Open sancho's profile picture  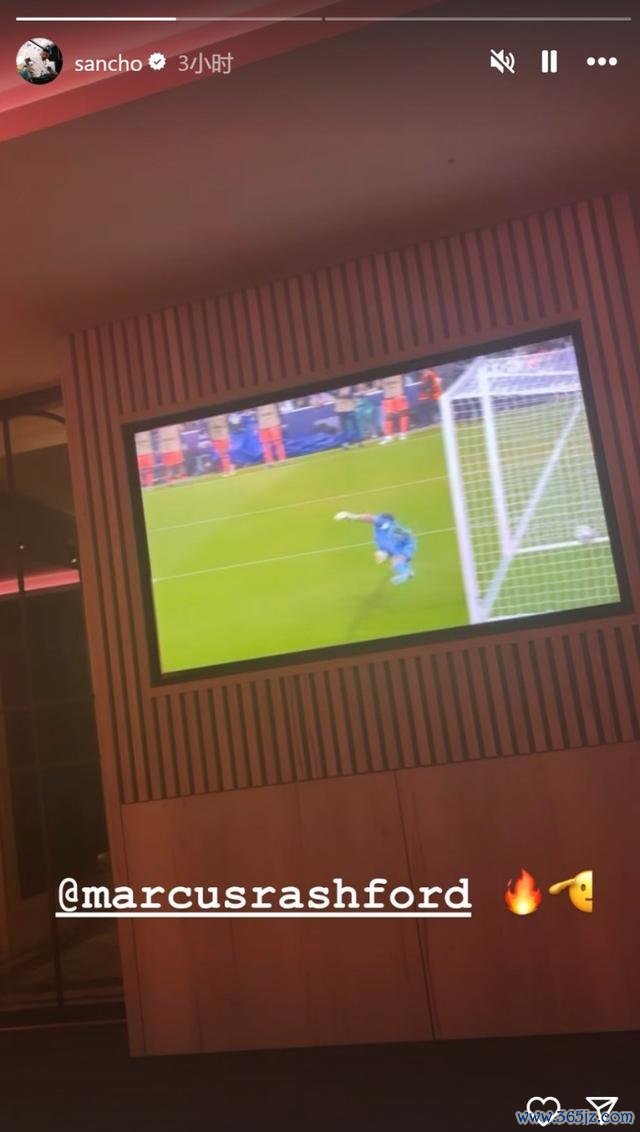point(40,62)
